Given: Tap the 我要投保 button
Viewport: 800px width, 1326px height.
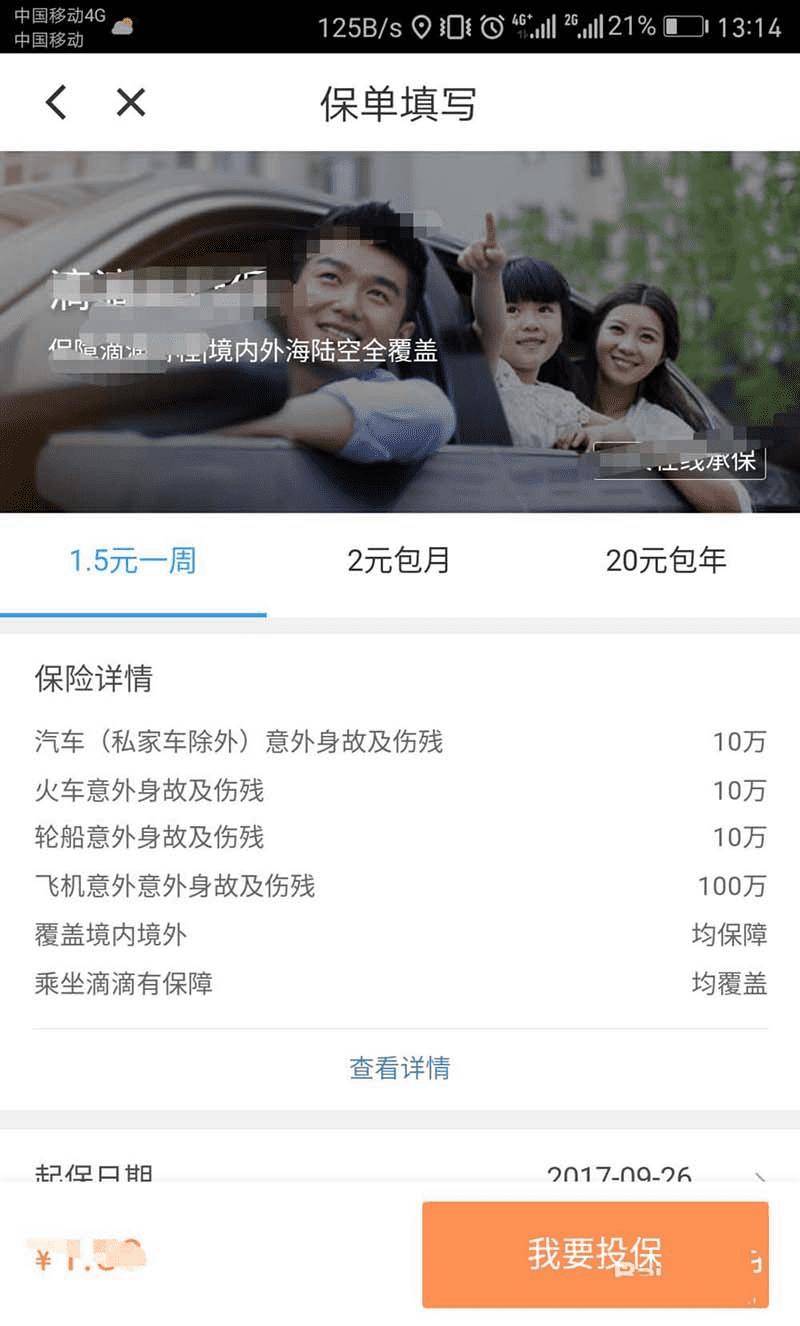Looking at the screenshot, I should [x=595, y=1254].
